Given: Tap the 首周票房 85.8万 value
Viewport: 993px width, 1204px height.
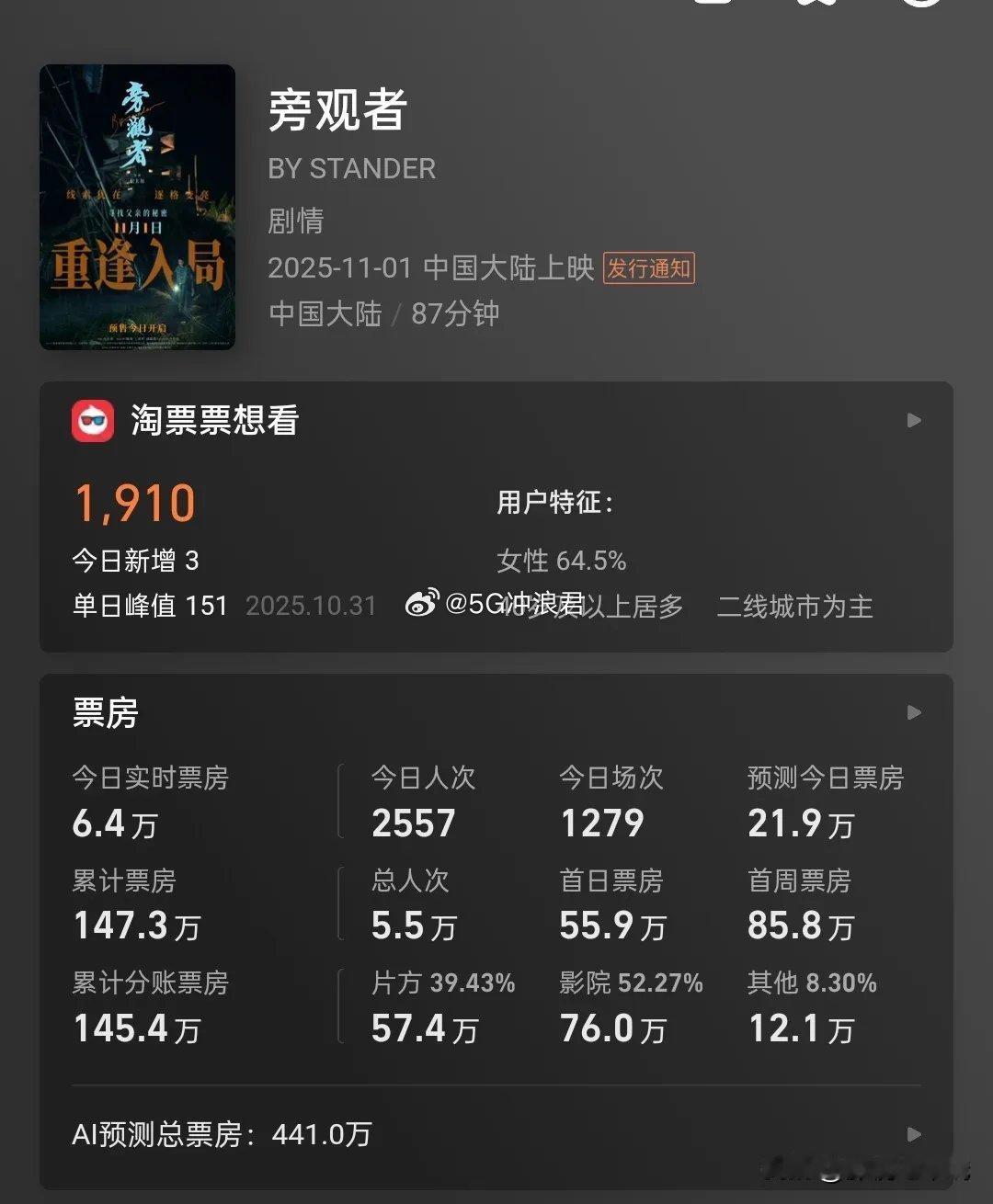Looking at the screenshot, I should 804,926.
